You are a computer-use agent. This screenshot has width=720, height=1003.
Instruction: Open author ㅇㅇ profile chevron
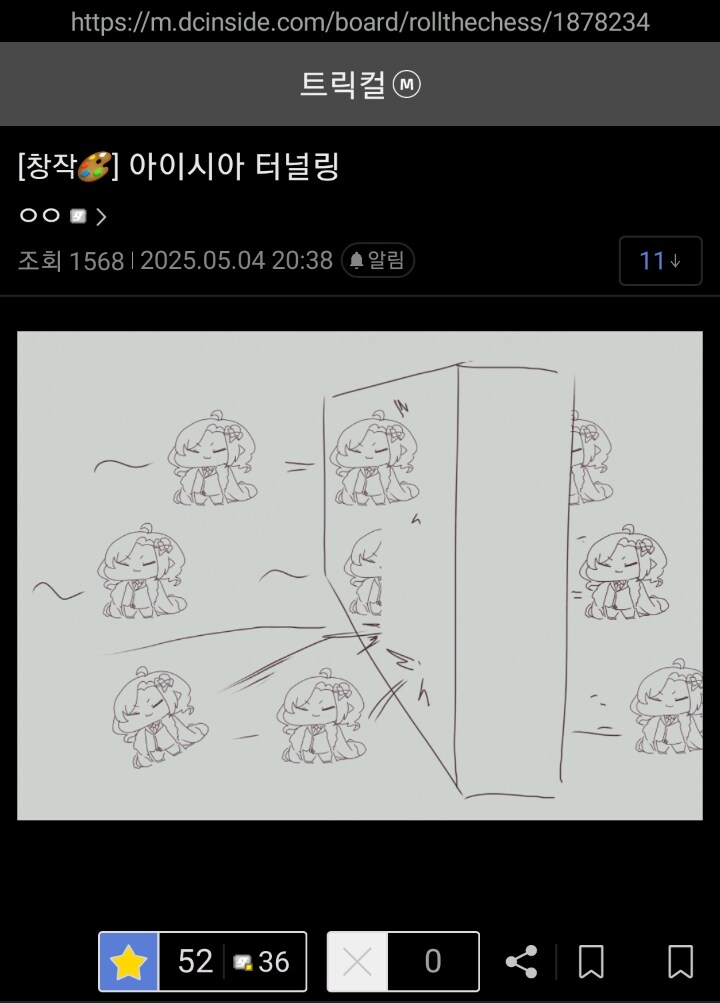(101, 216)
